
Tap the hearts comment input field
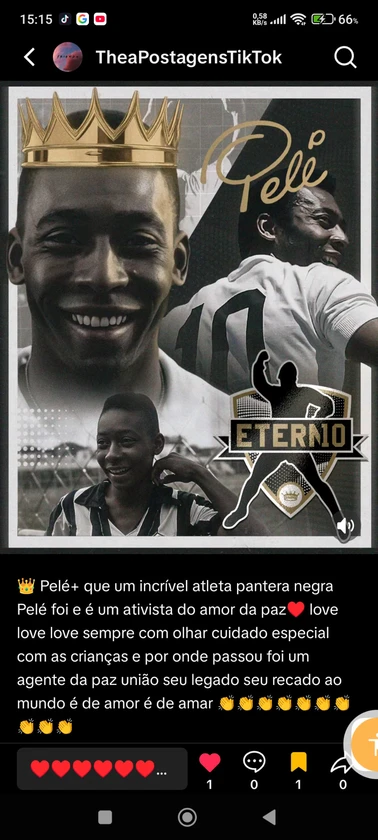(102, 769)
